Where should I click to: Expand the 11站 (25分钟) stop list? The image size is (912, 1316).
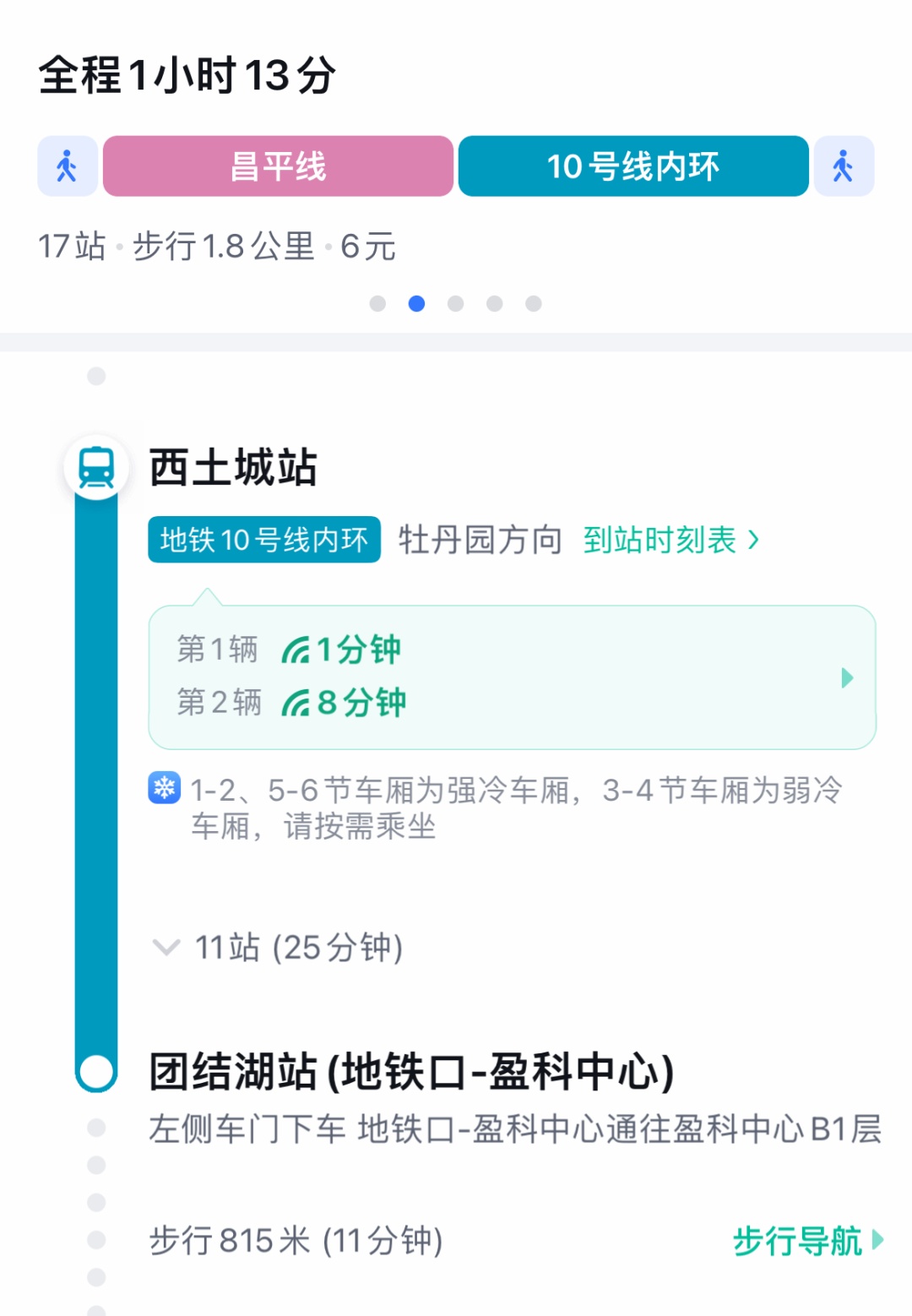pyautogui.click(x=279, y=947)
